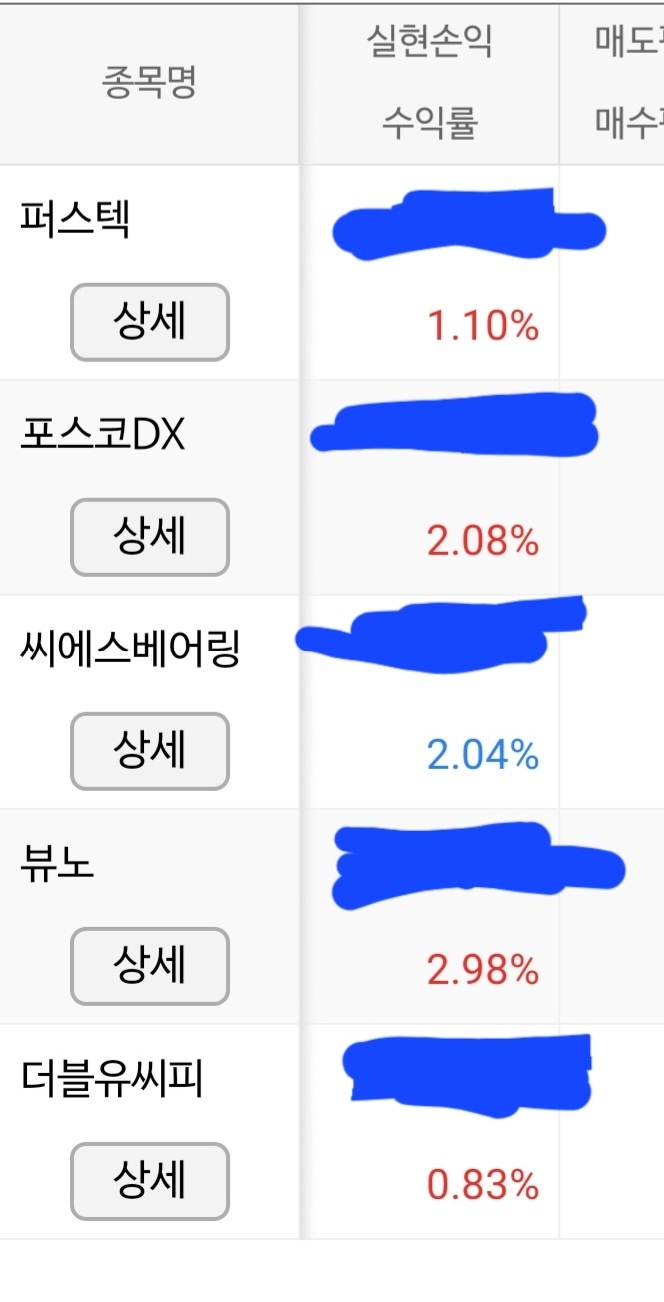Open 상세 details for 포스코DX
The width and height of the screenshot is (664, 1302).
click(x=150, y=537)
